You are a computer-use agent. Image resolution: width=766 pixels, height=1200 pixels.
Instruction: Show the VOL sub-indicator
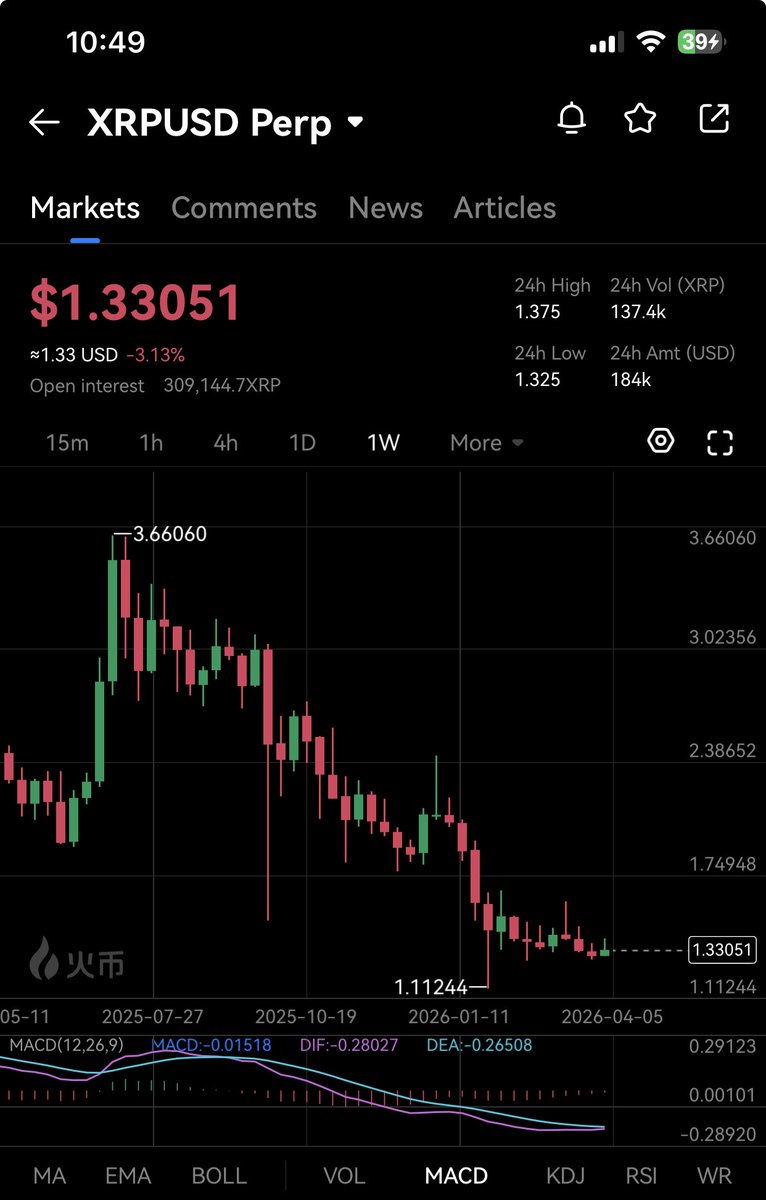[x=344, y=1176]
